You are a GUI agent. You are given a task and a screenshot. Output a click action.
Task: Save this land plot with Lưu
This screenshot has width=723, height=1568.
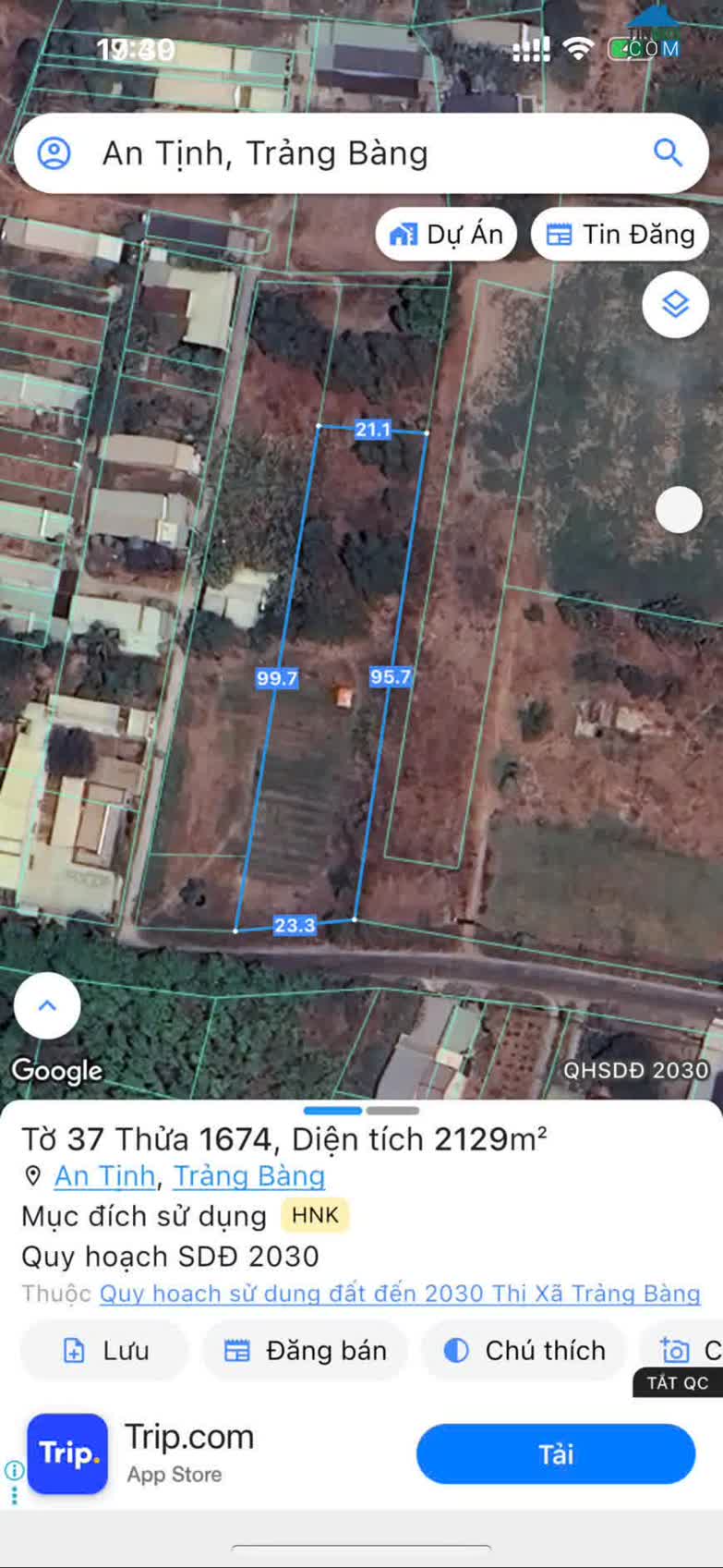click(105, 1351)
